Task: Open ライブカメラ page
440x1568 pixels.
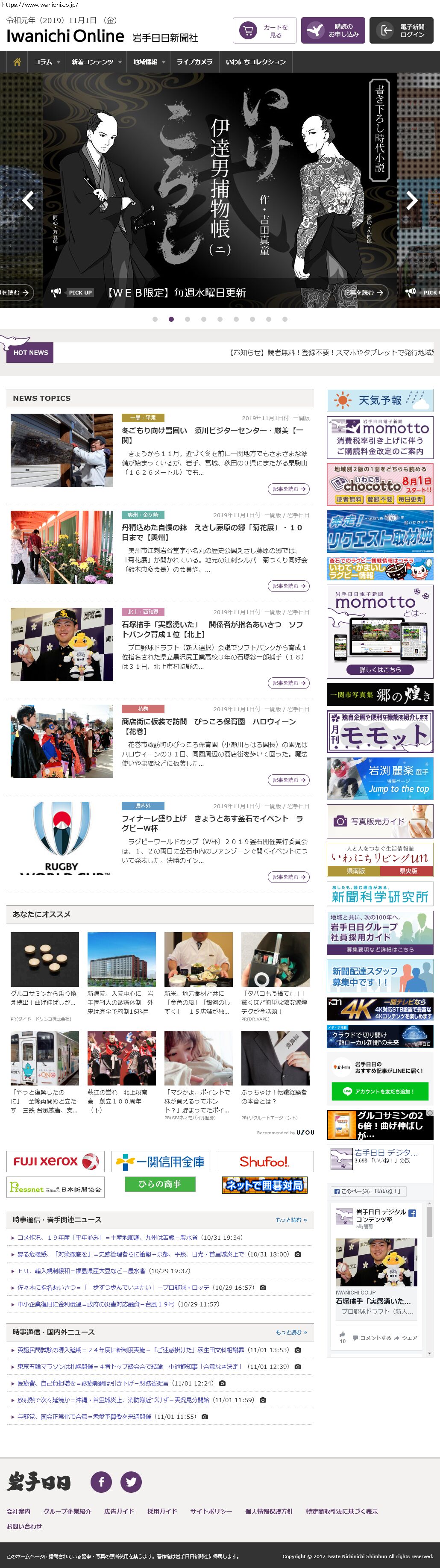Action: click(194, 62)
